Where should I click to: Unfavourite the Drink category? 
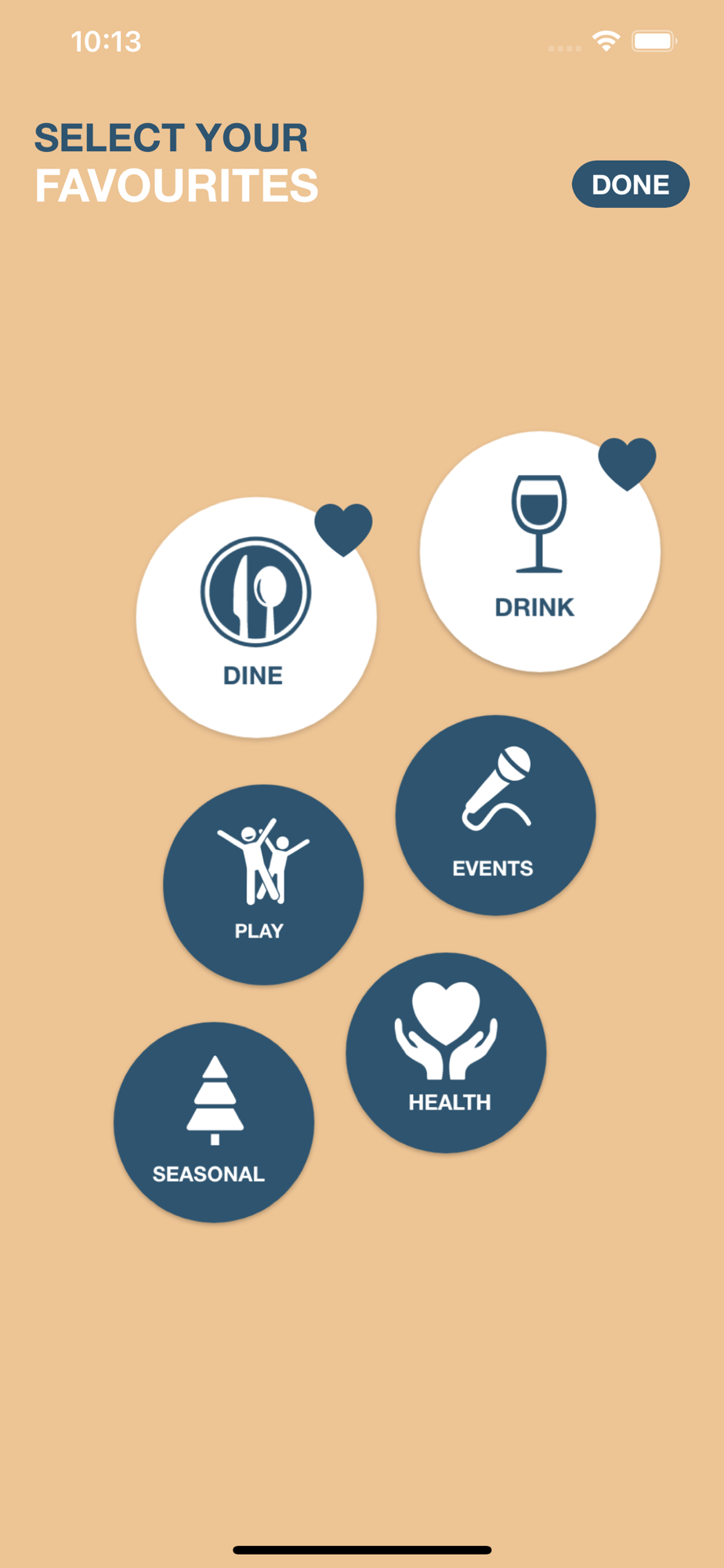pyautogui.click(x=540, y=551)
